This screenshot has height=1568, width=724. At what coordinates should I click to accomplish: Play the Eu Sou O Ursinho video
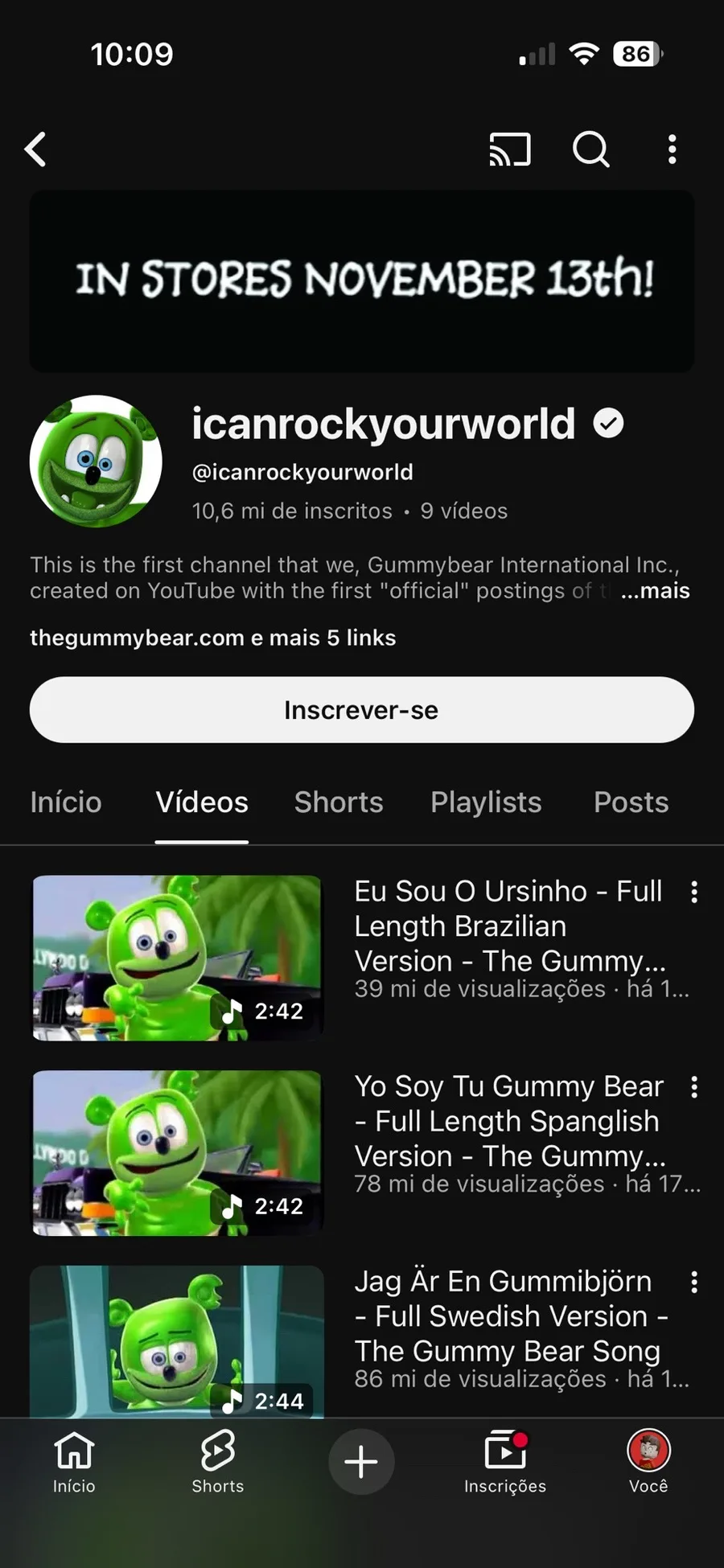coord(177,958)
